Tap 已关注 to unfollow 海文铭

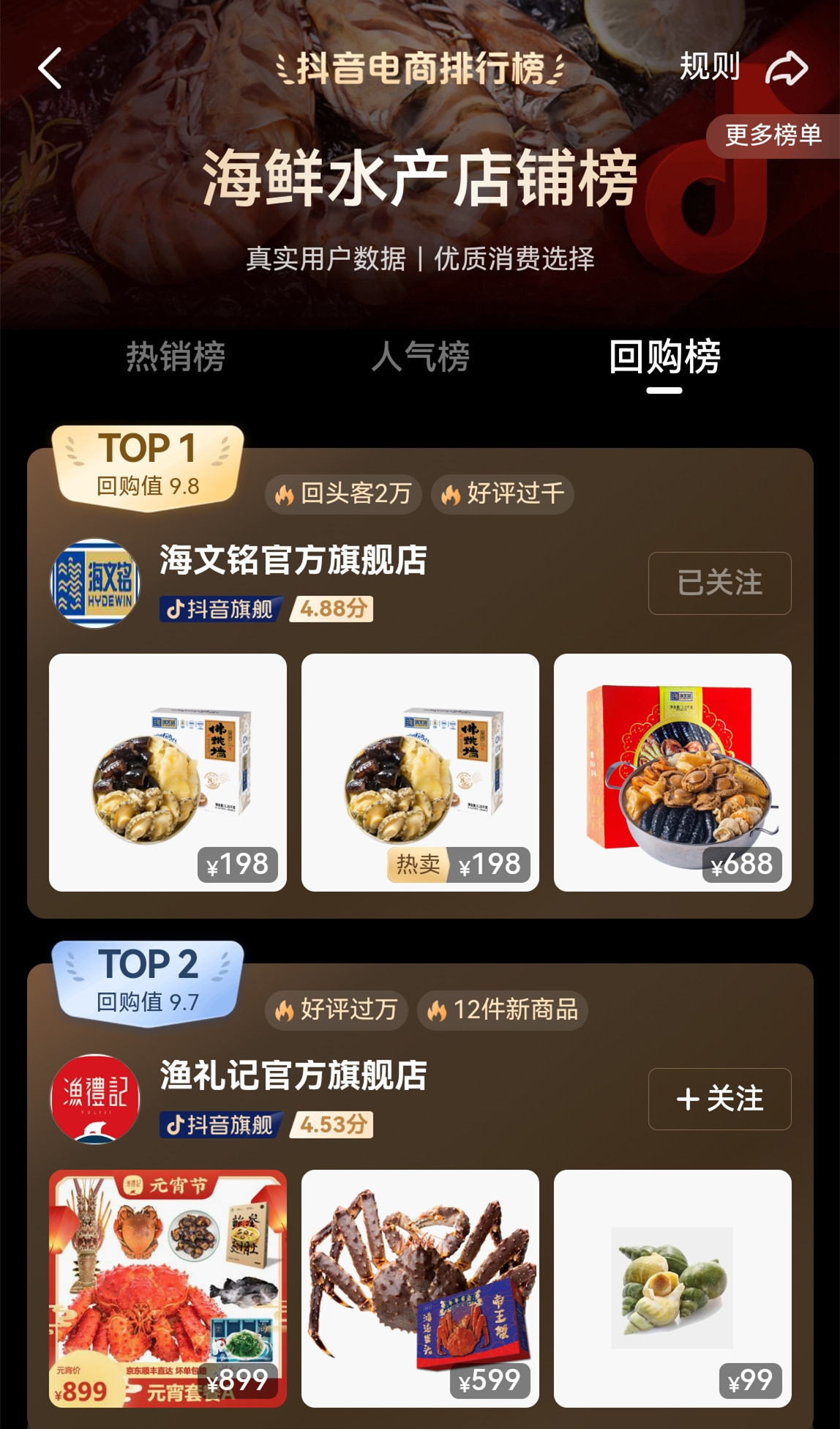[719, 583]
